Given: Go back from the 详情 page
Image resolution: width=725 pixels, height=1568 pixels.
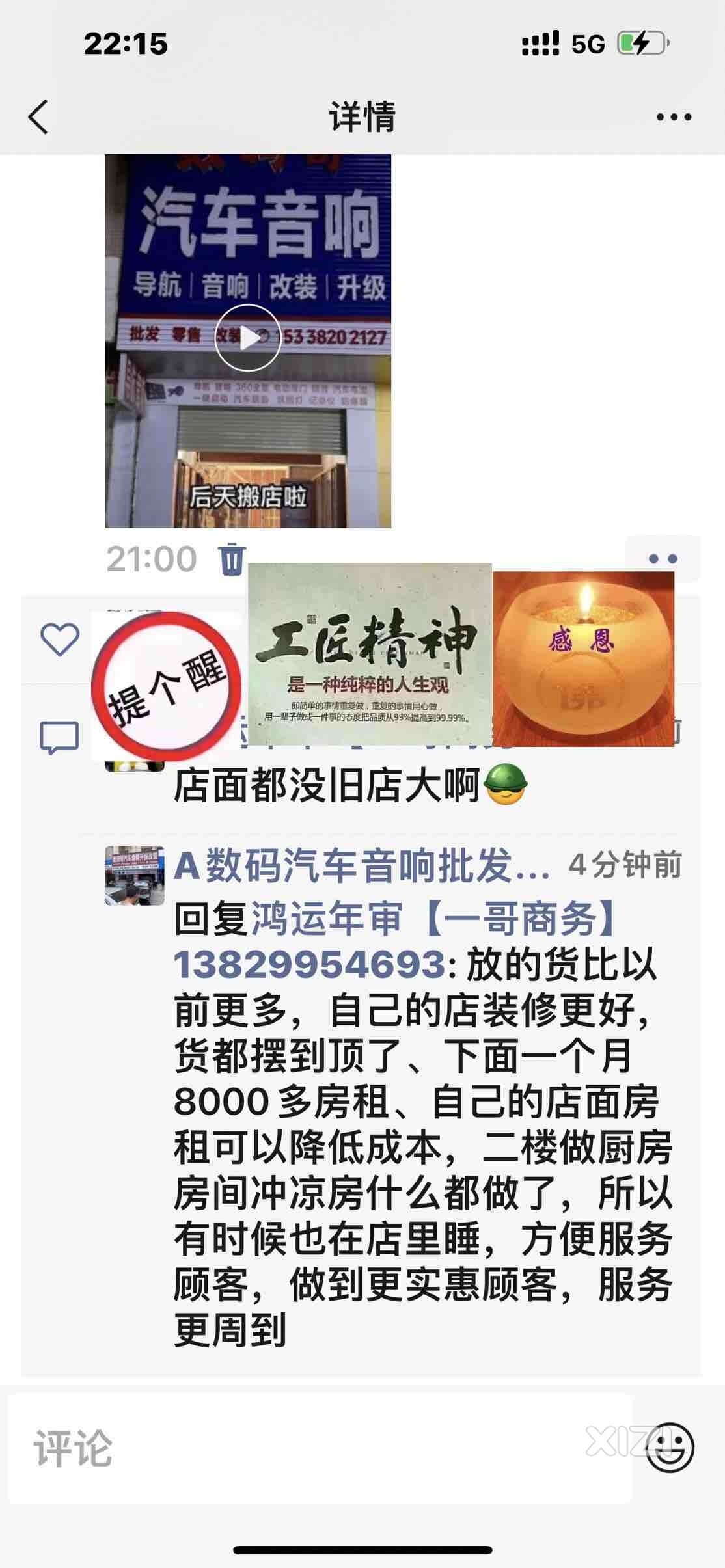Looking at the screenshot, I should (x=38, y=117).
